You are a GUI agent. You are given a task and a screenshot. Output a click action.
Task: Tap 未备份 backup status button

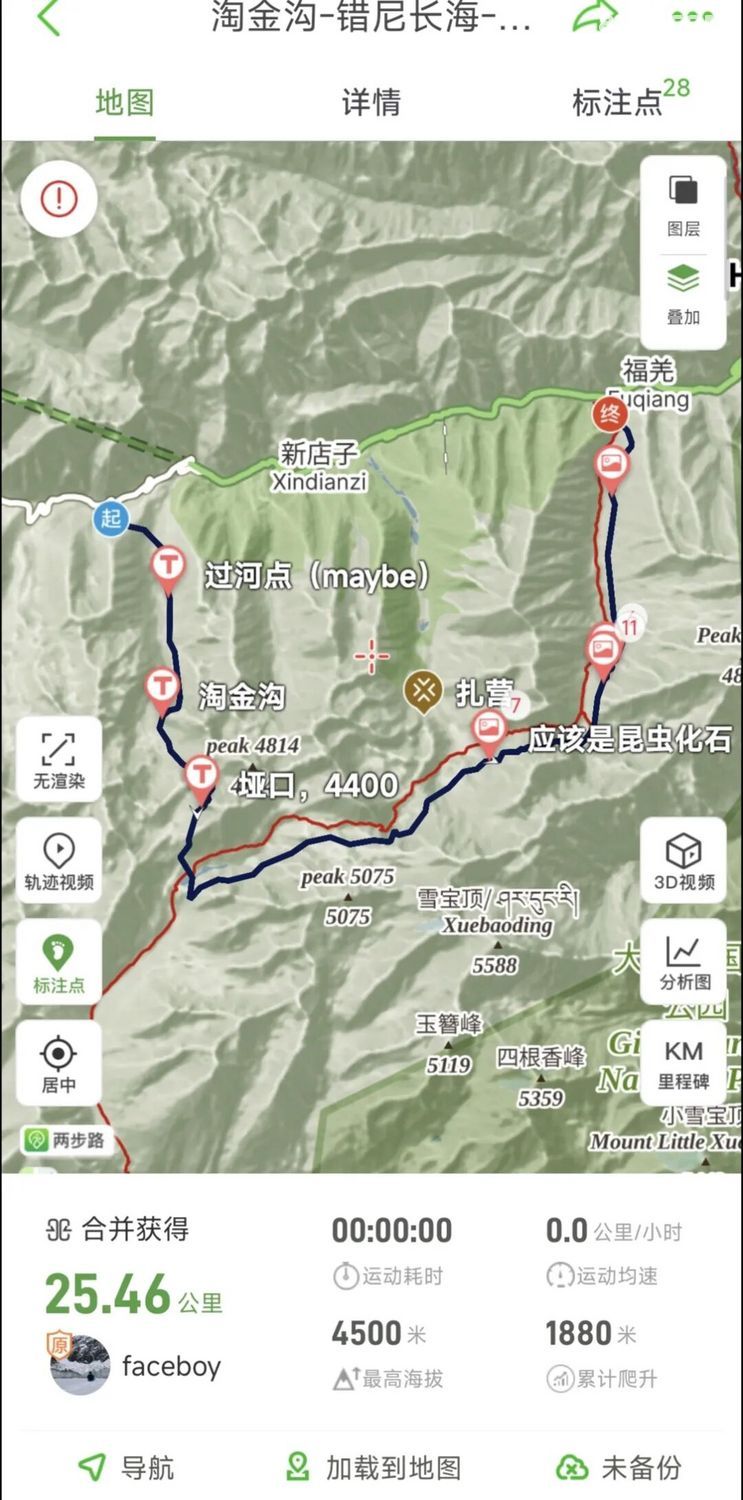coord(618,1467)
